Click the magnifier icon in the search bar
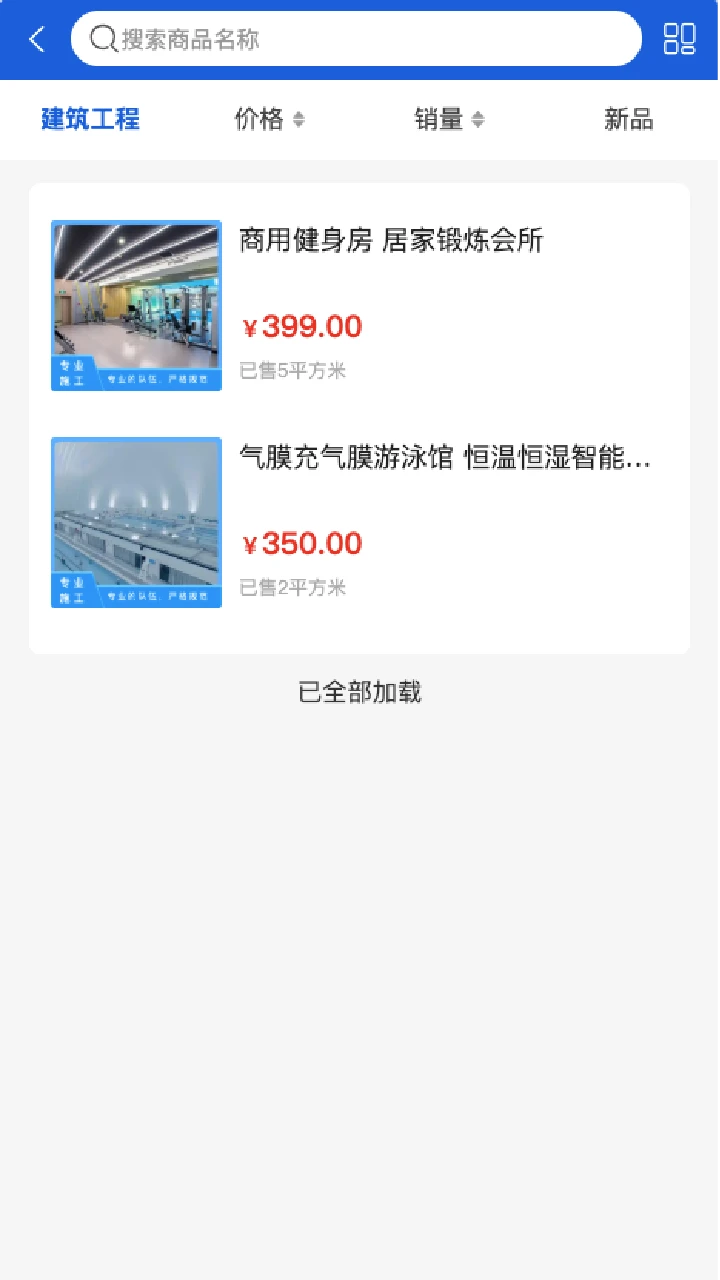 point(103,39)
